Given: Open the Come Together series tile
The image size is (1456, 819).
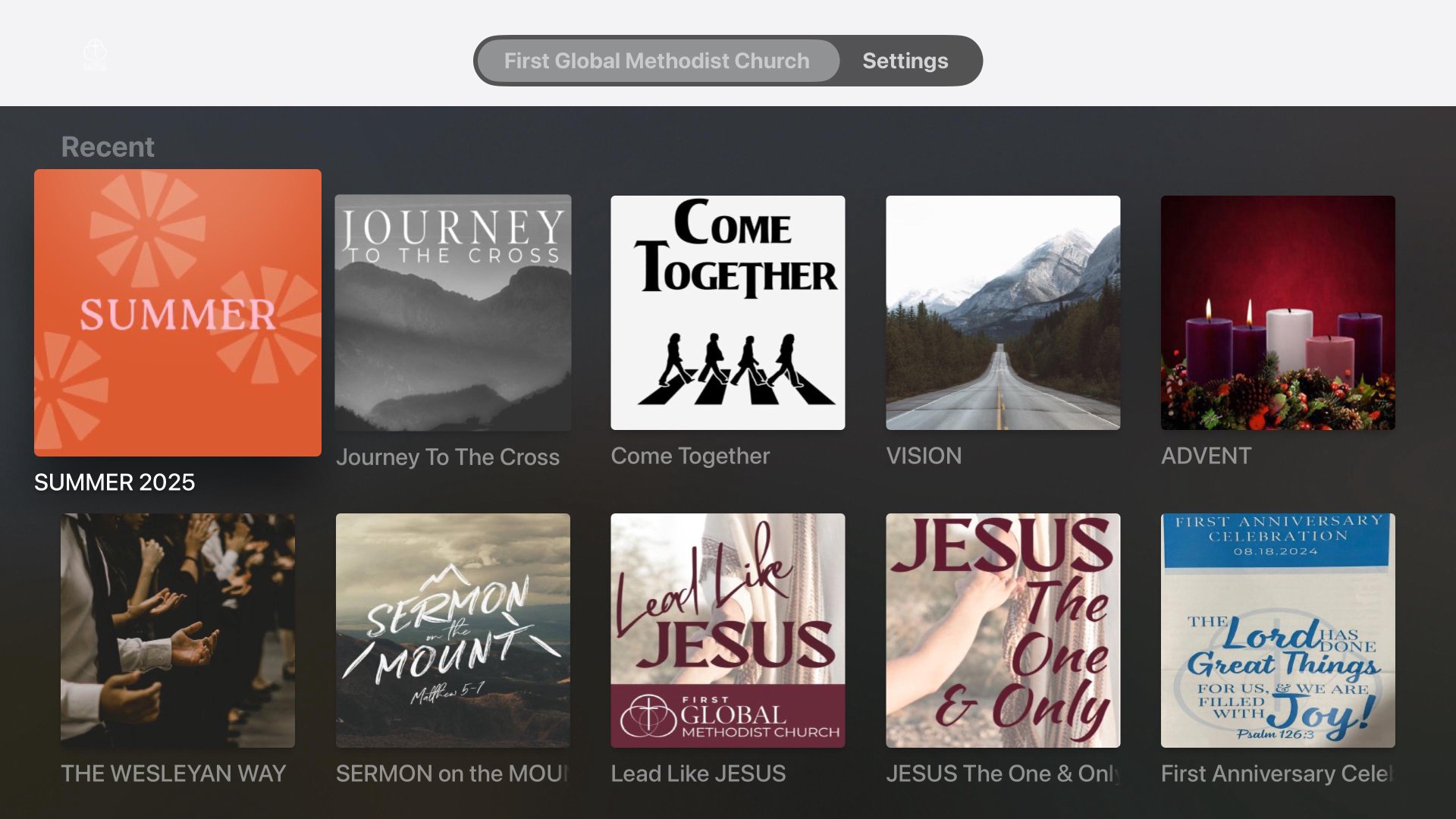Looking at the screenshot, I should click(x=727, y=312).
